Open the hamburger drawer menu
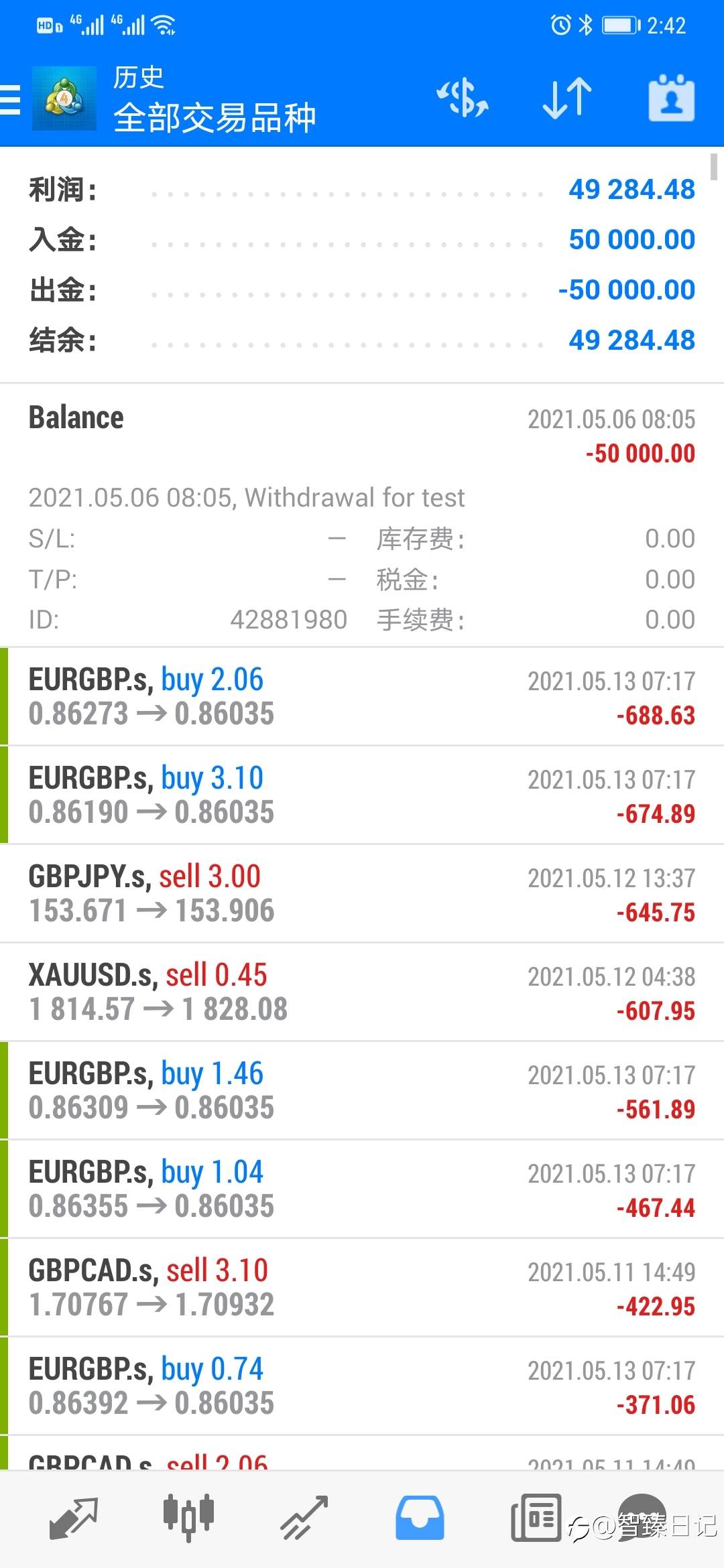Image resolution: width=724 pixels, height=1568 pixels. point(11,99)
